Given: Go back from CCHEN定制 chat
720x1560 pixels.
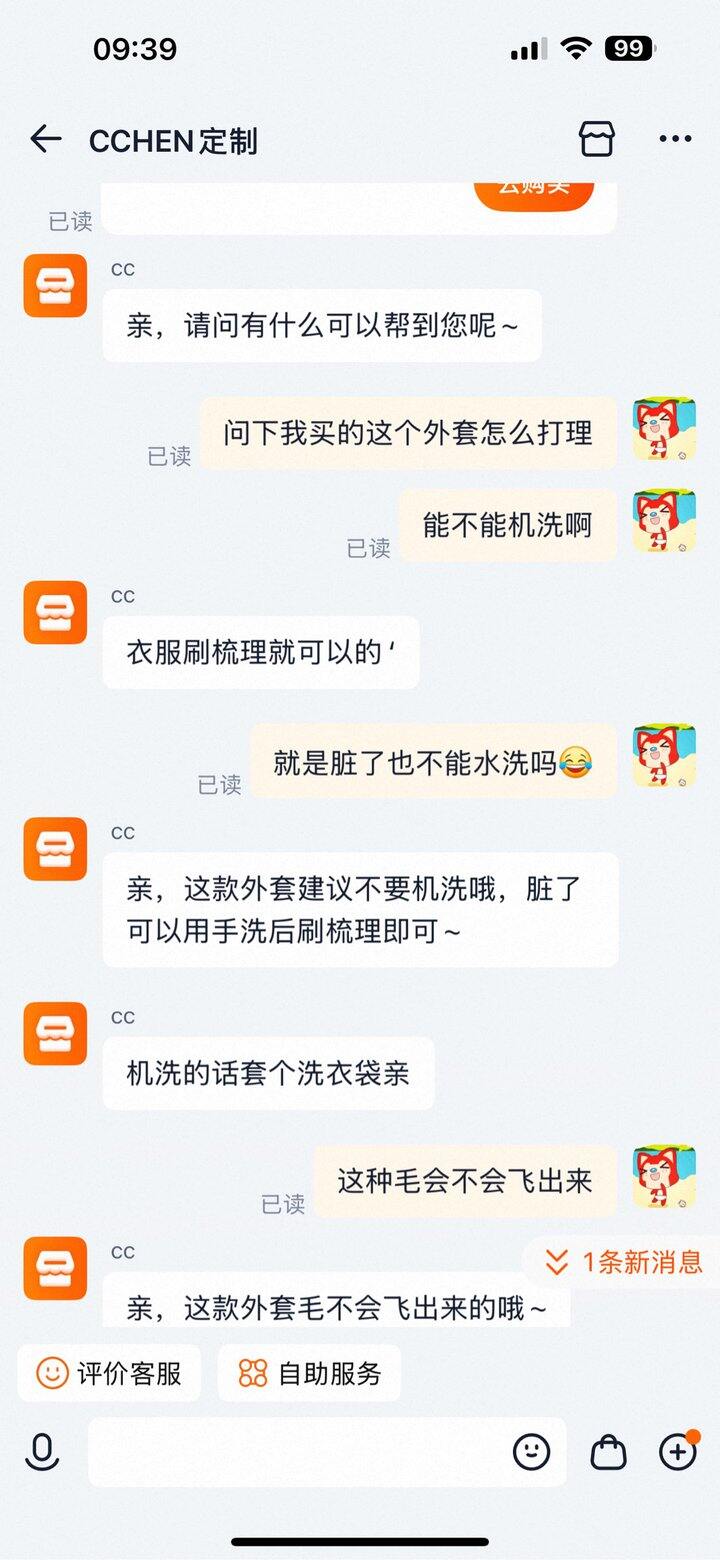Looking at the screenshot, I should pos(46,139).
